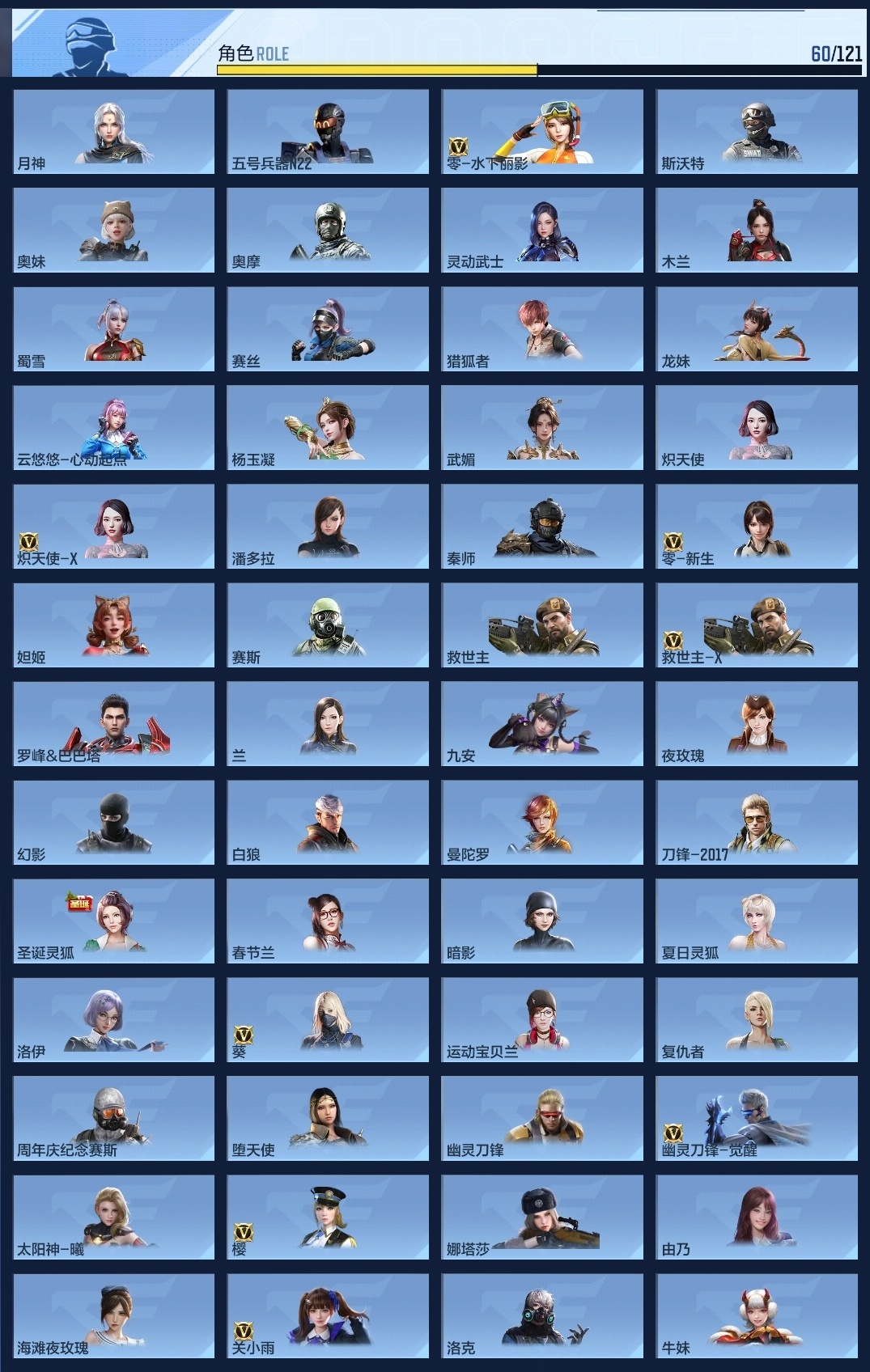Open the 猎狐者 character
This screenshot has width=870, height=1372.
542,328
